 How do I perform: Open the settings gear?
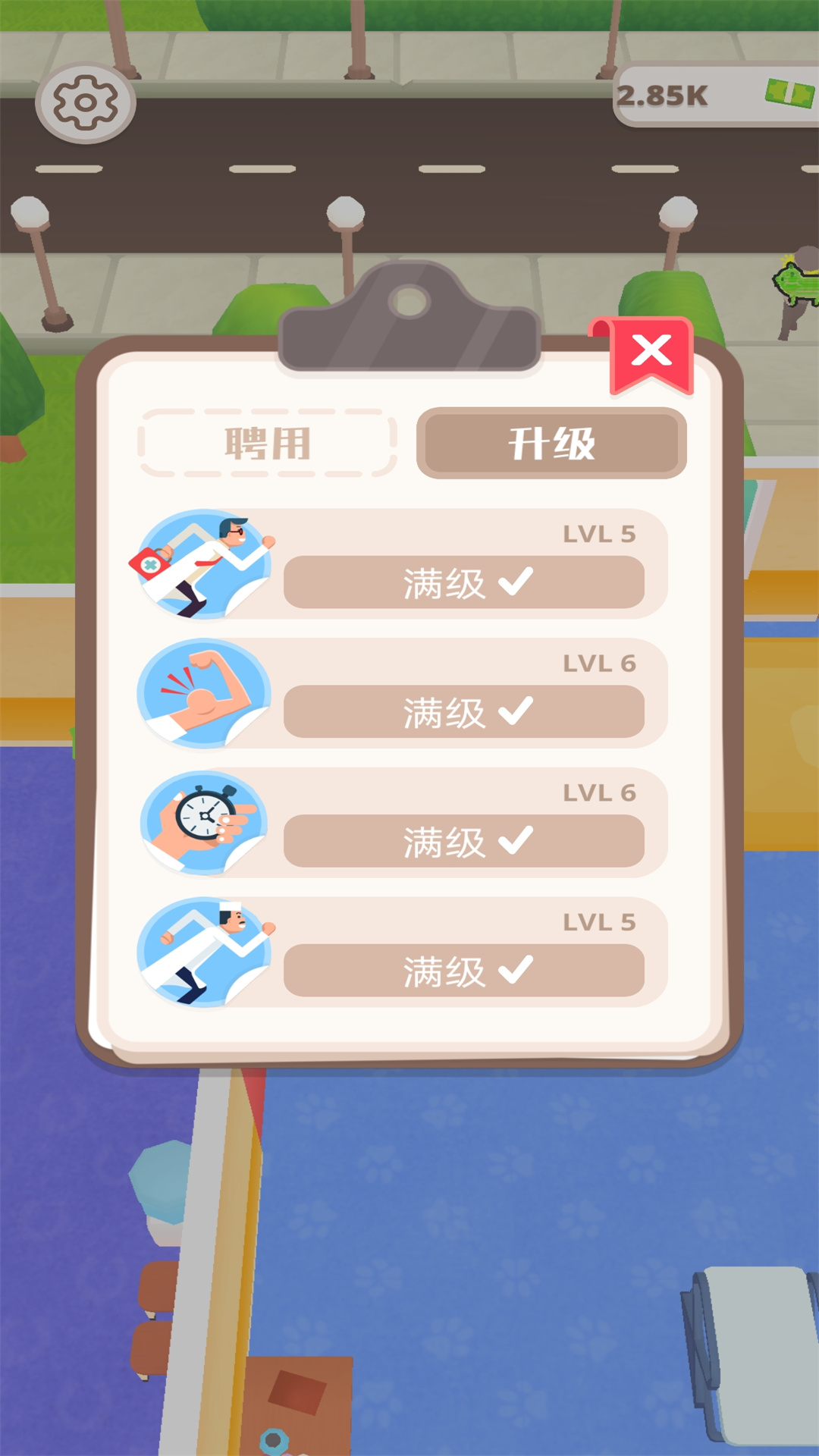(x=85, y=103)
